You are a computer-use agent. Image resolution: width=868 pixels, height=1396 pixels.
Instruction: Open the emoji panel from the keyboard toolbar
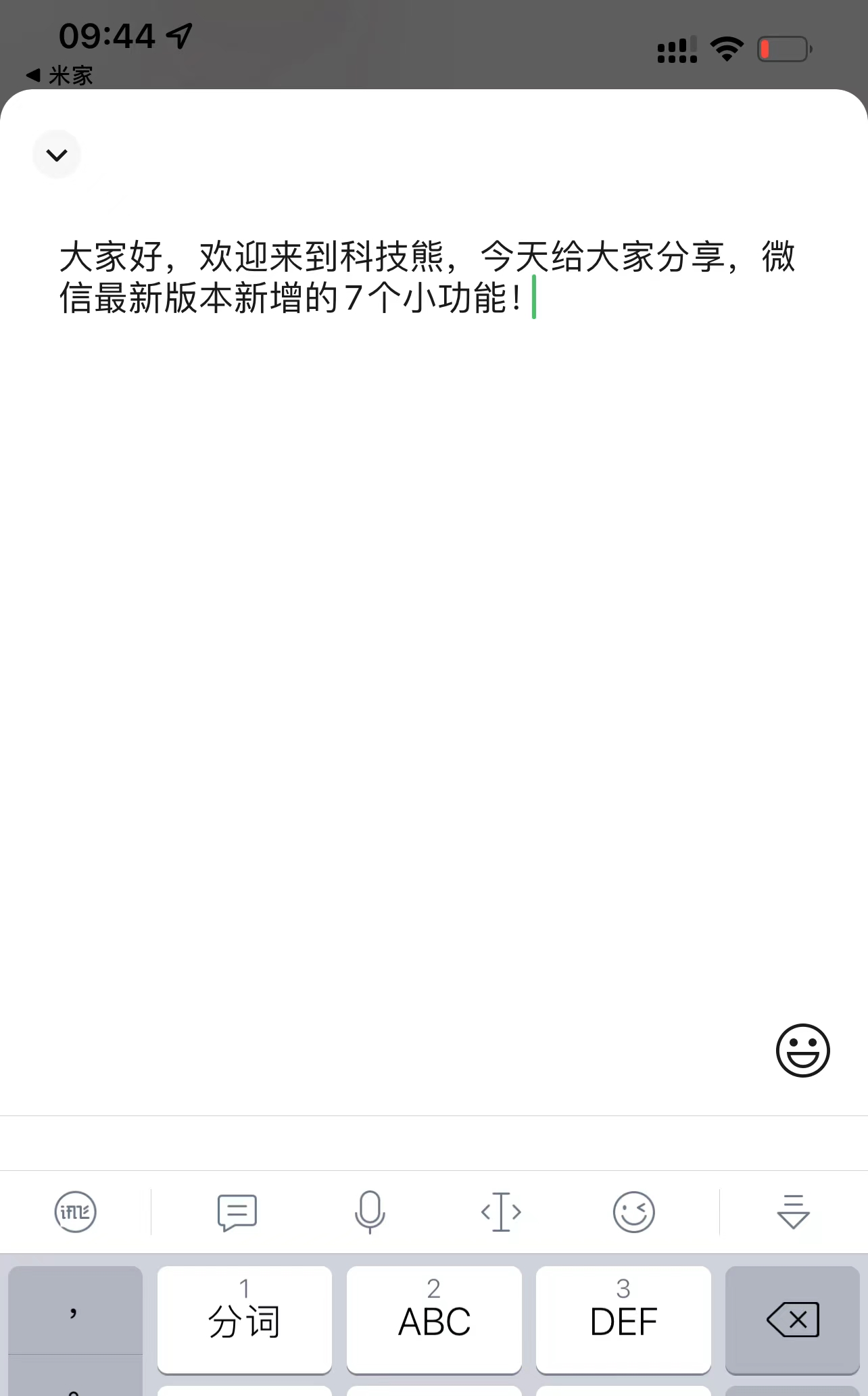(x=634, y=1211)
